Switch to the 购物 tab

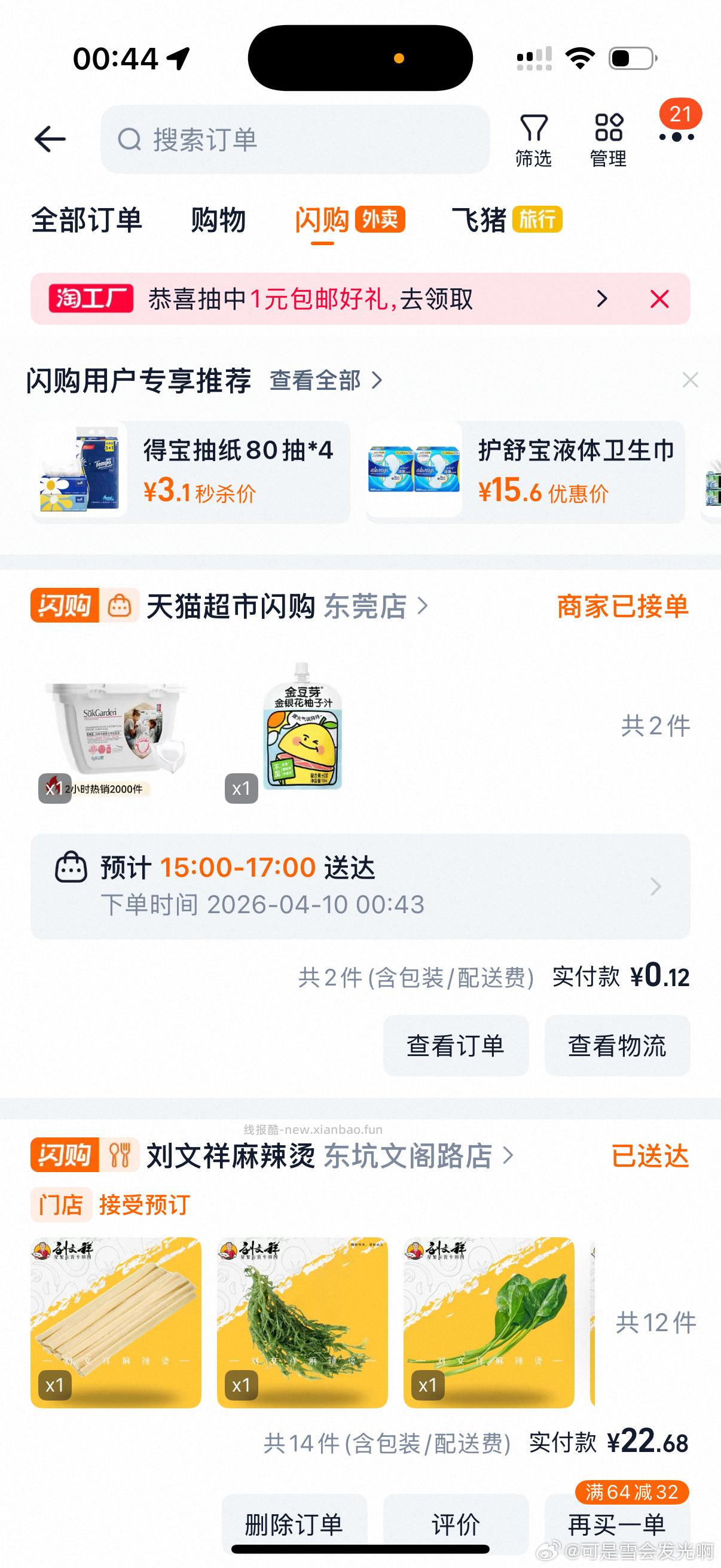tap(218, 221)
